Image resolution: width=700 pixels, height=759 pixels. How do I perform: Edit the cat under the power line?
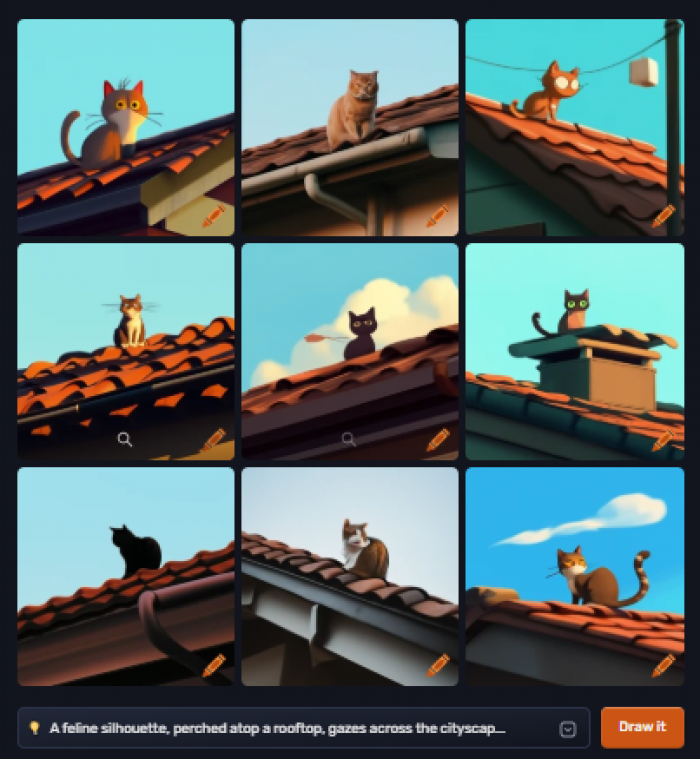(x=662, y=216)
